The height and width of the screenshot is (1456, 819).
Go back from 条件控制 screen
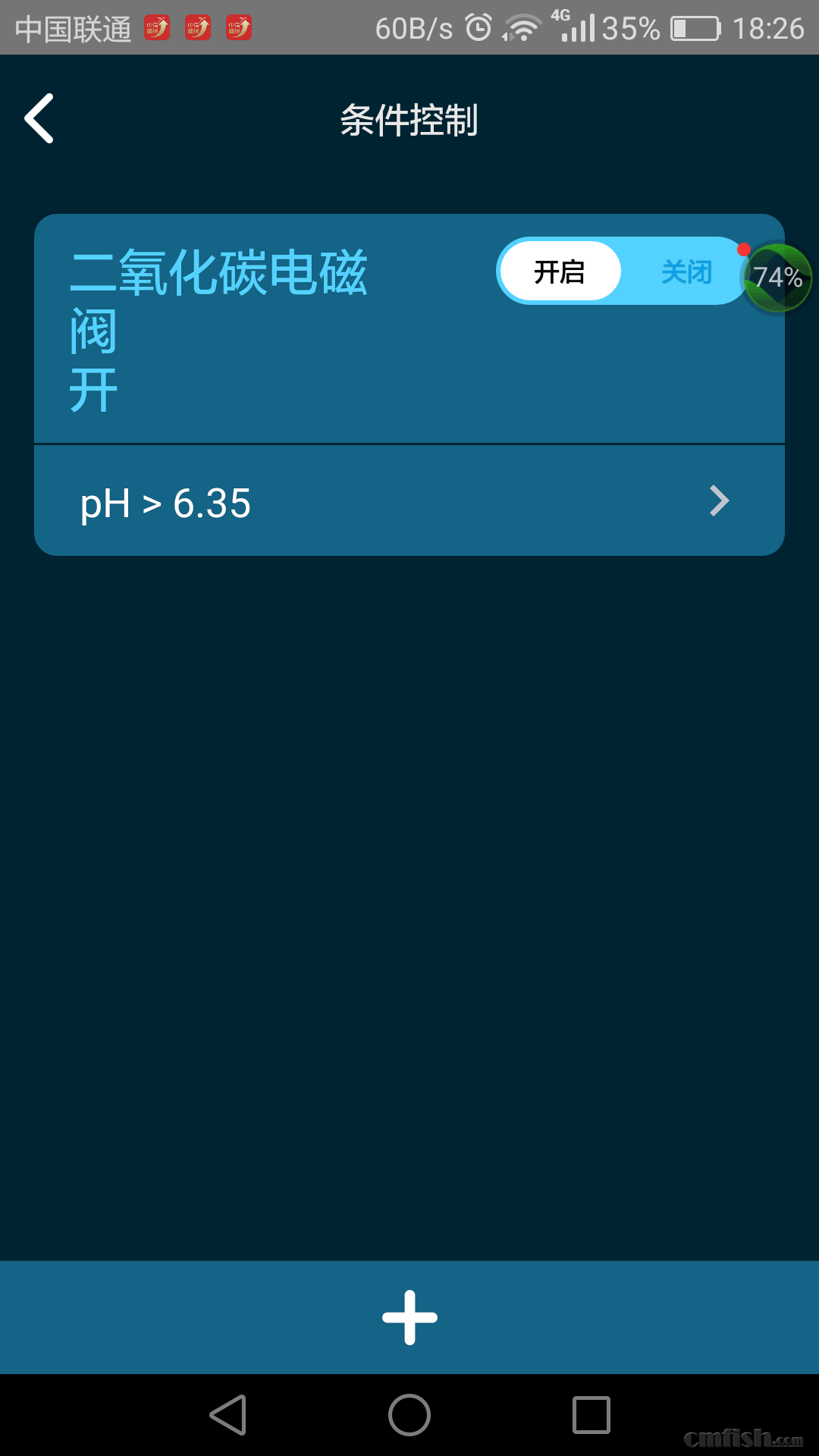click(x=39, y=118)
